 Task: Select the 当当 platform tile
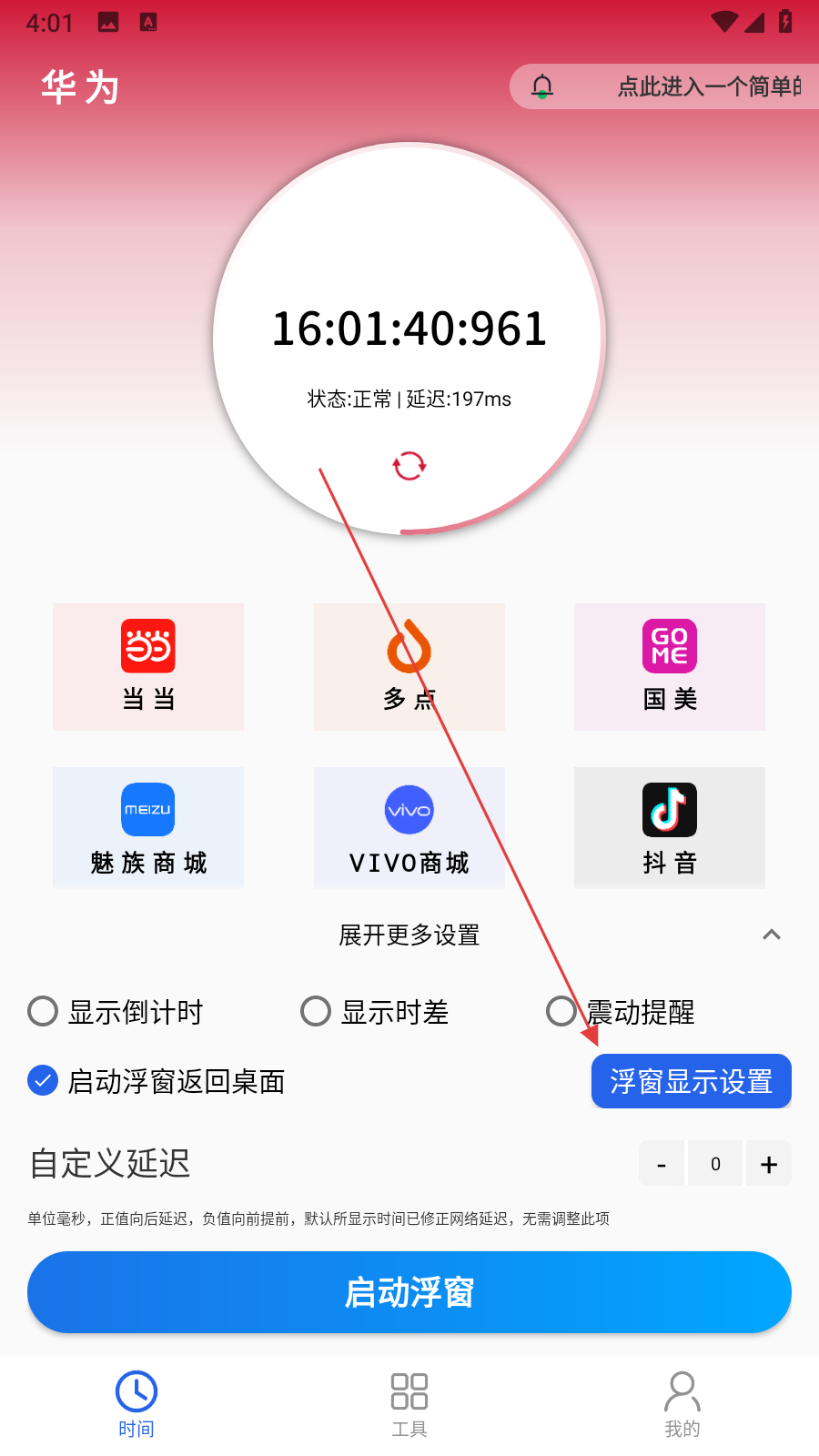[x=148, y=667]
